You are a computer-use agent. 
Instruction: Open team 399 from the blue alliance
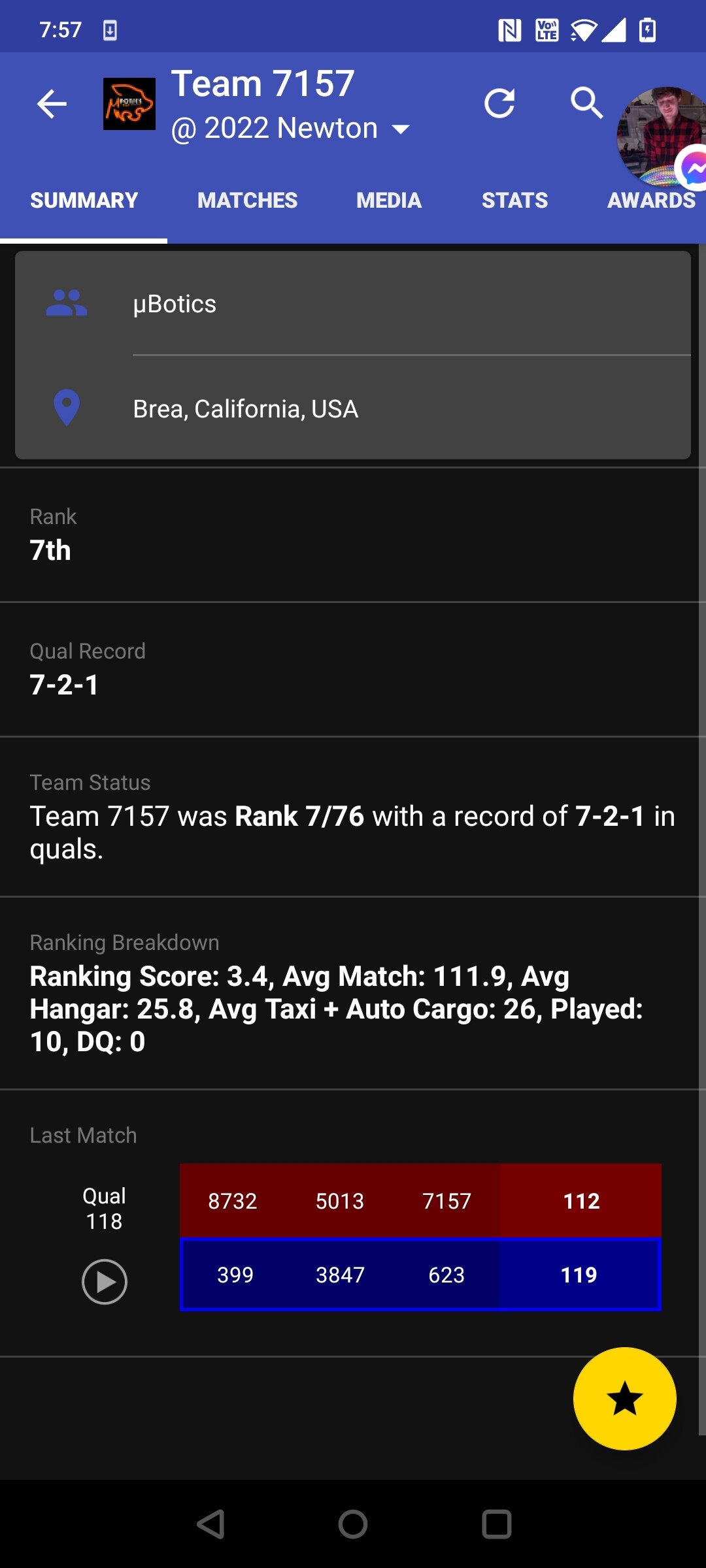[235, 1275]
